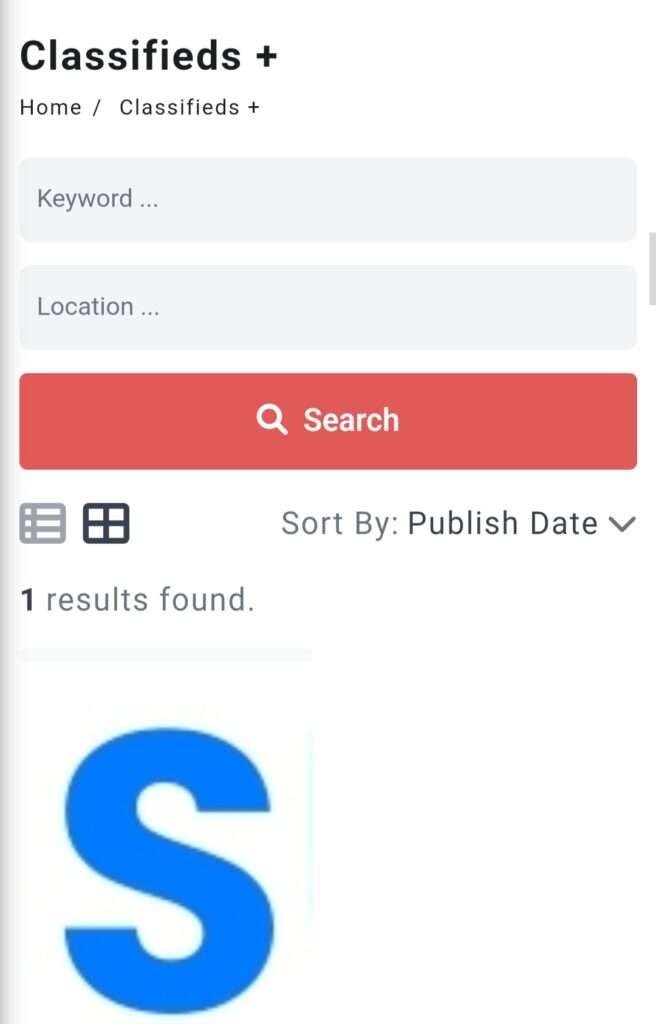Switch to grid view layout
656x1024 pixels.
click(x=106, y=523)
